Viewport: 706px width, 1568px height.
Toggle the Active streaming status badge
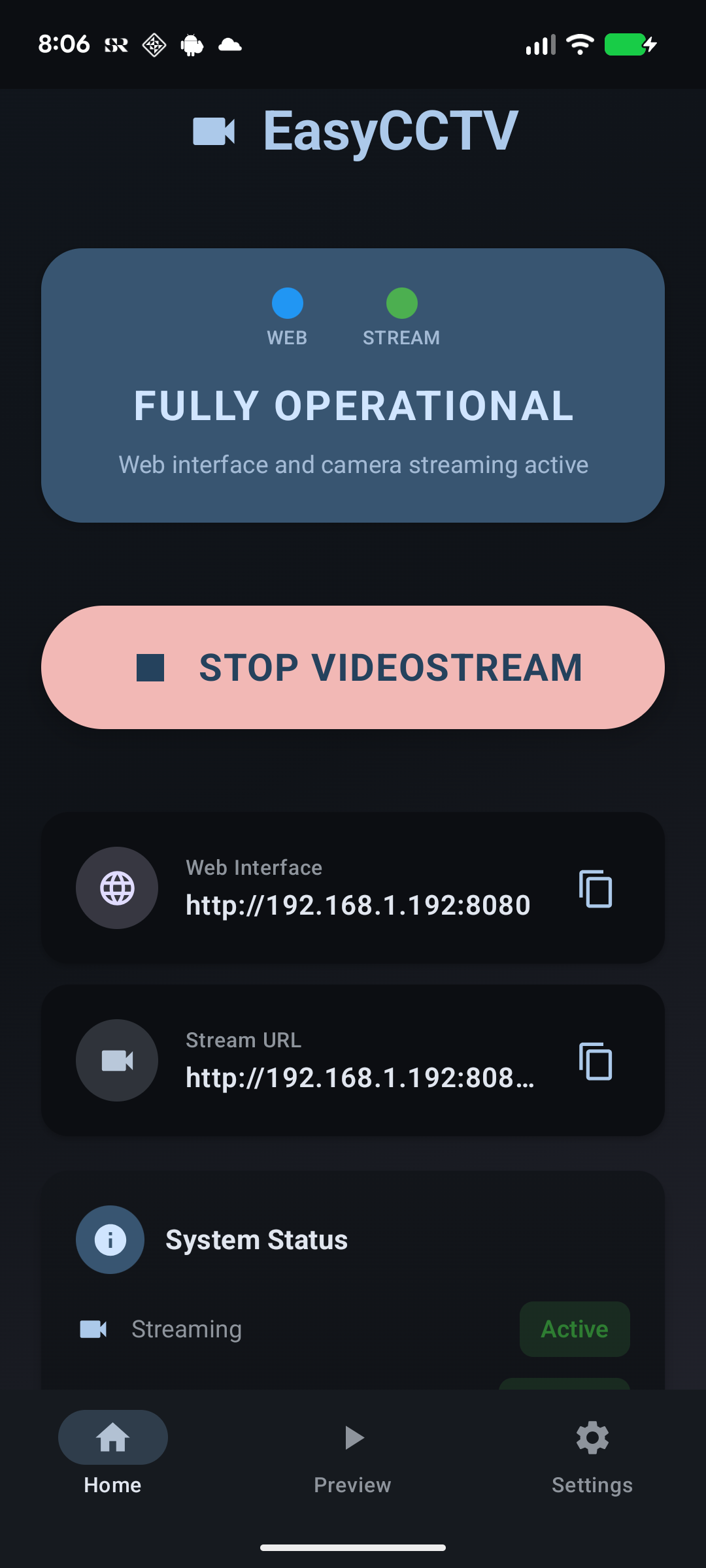click(574, 1330)
